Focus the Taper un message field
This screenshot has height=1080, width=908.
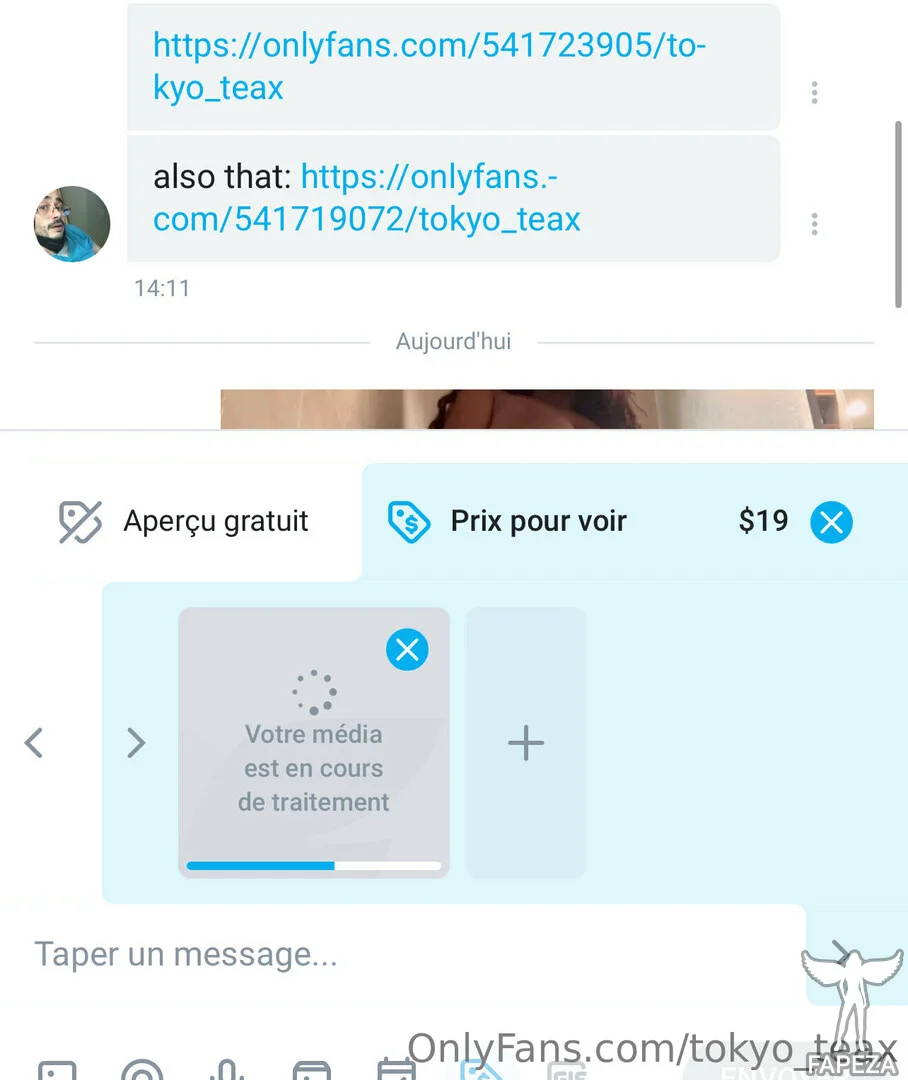click(400, 954)
